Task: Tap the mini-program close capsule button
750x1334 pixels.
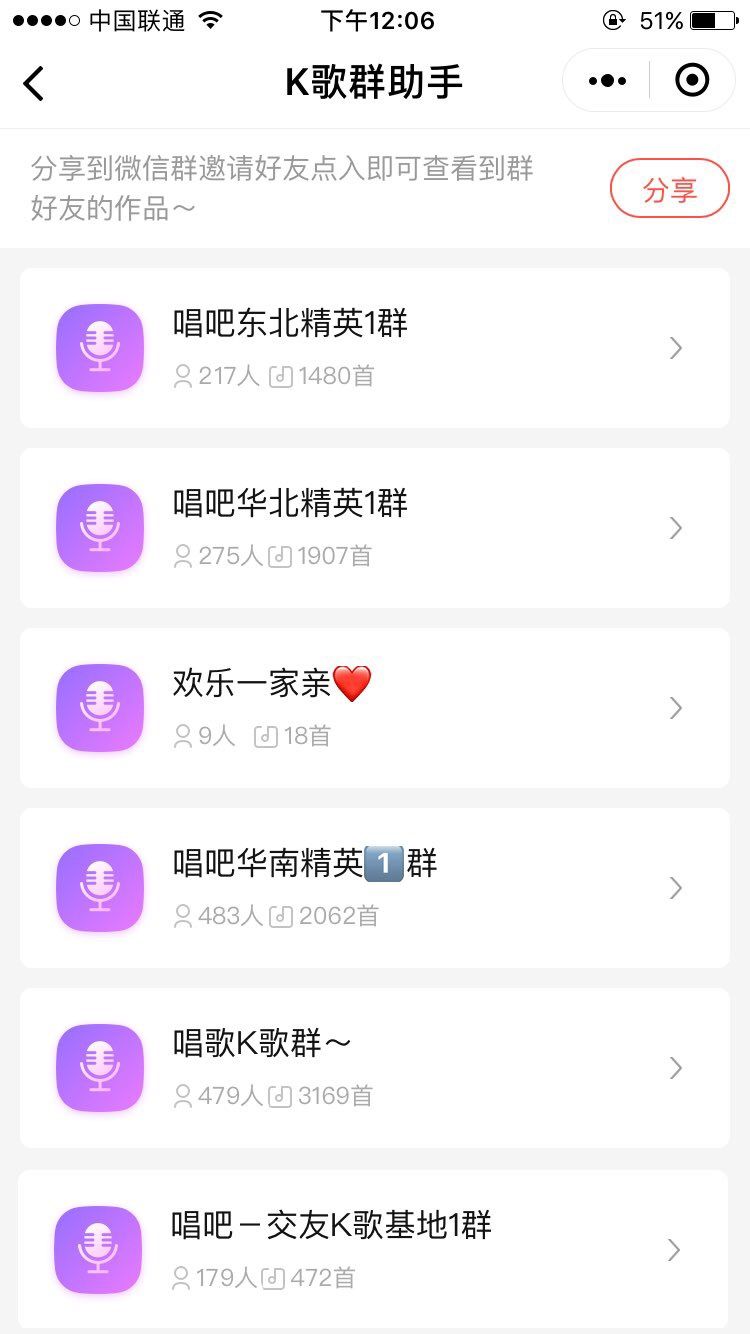Action: [x=691, y=80]
